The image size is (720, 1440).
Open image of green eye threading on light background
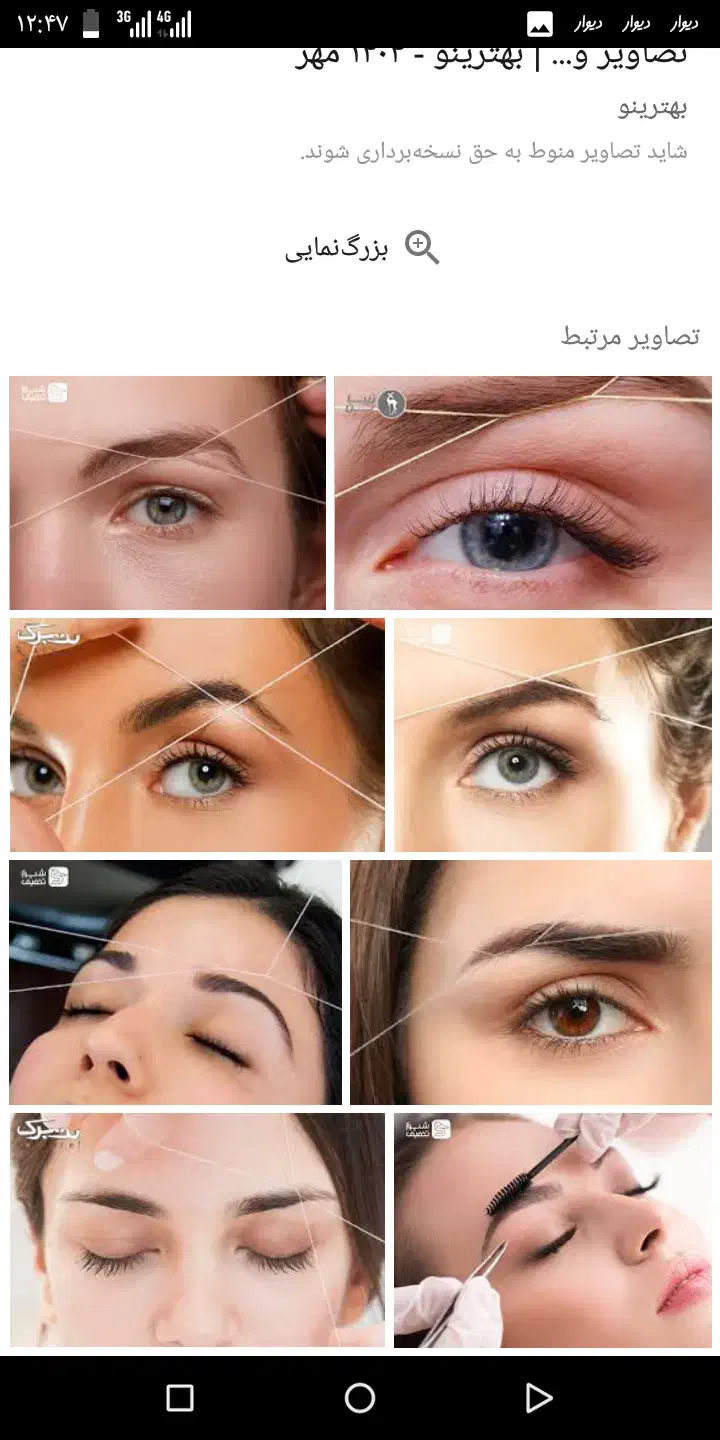[x=552, y=735]
